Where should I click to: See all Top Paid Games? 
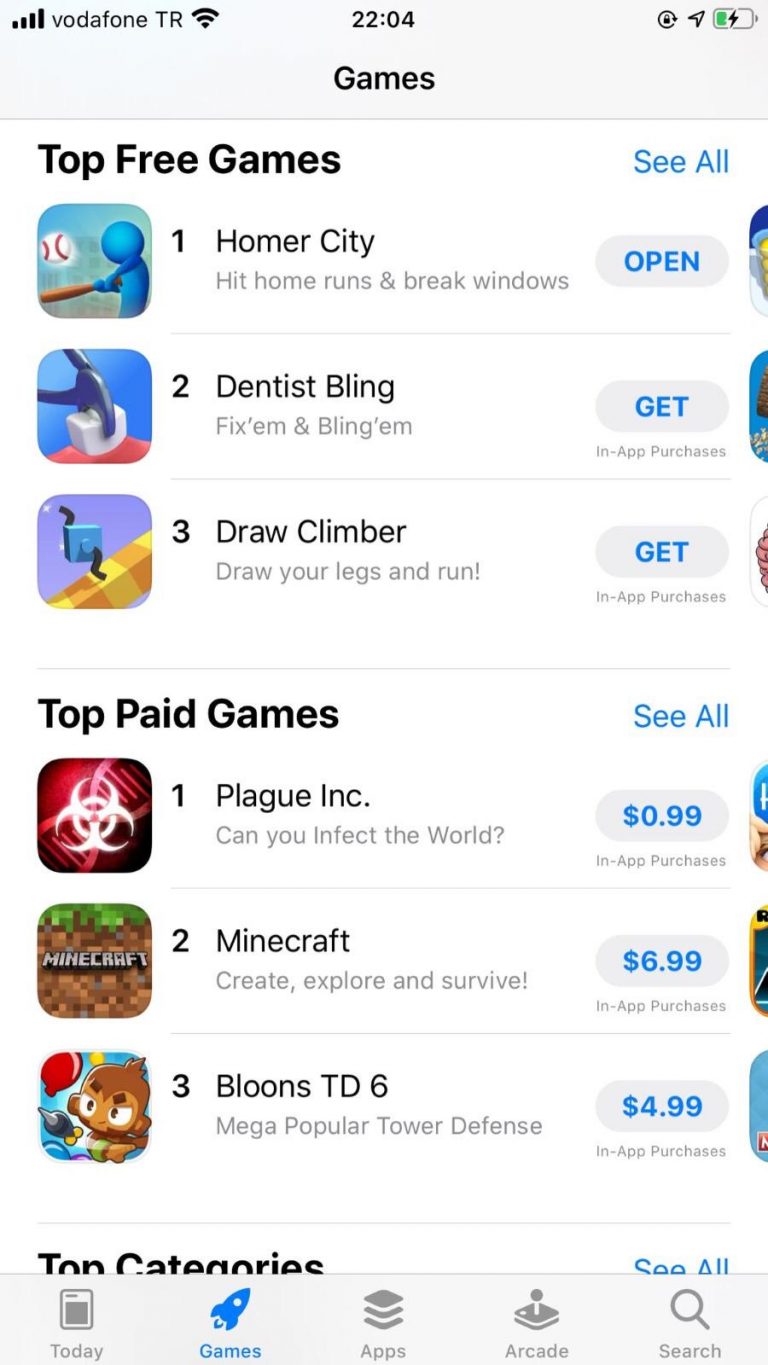coord(681,716)
